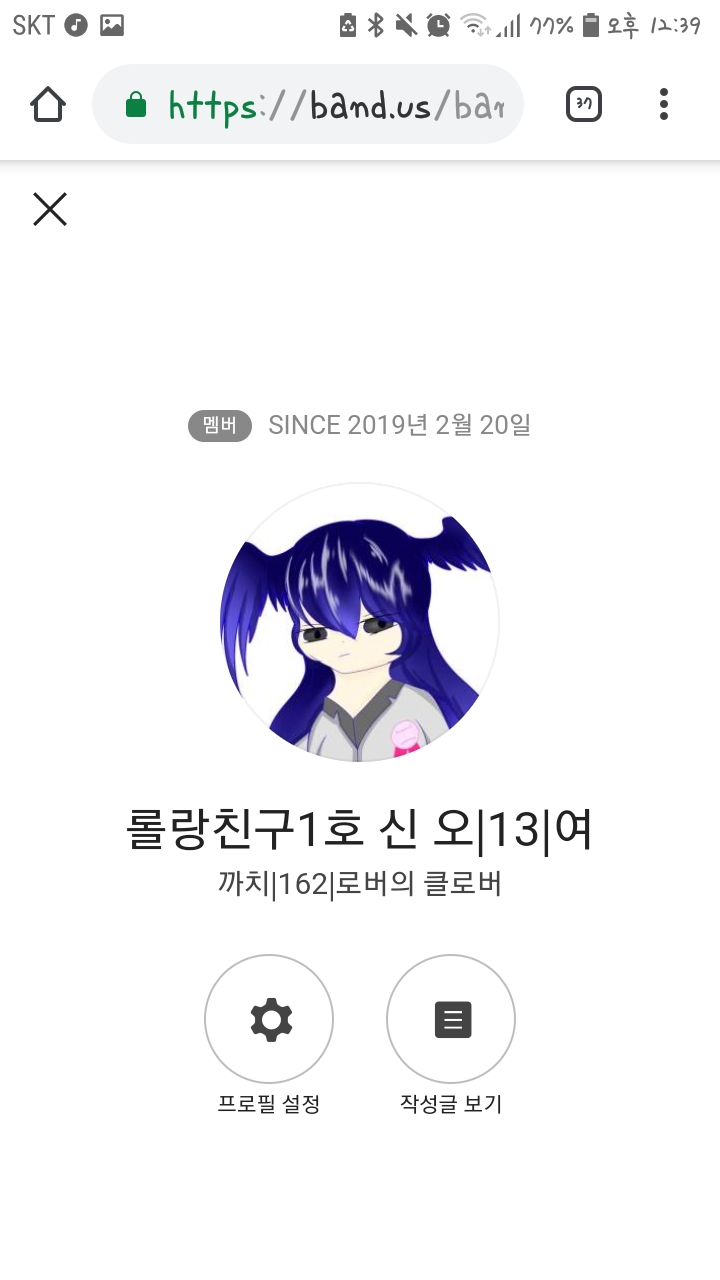Open 작성글 보기 posts button
The image size is (720, 1280).
pos(451,1019)
